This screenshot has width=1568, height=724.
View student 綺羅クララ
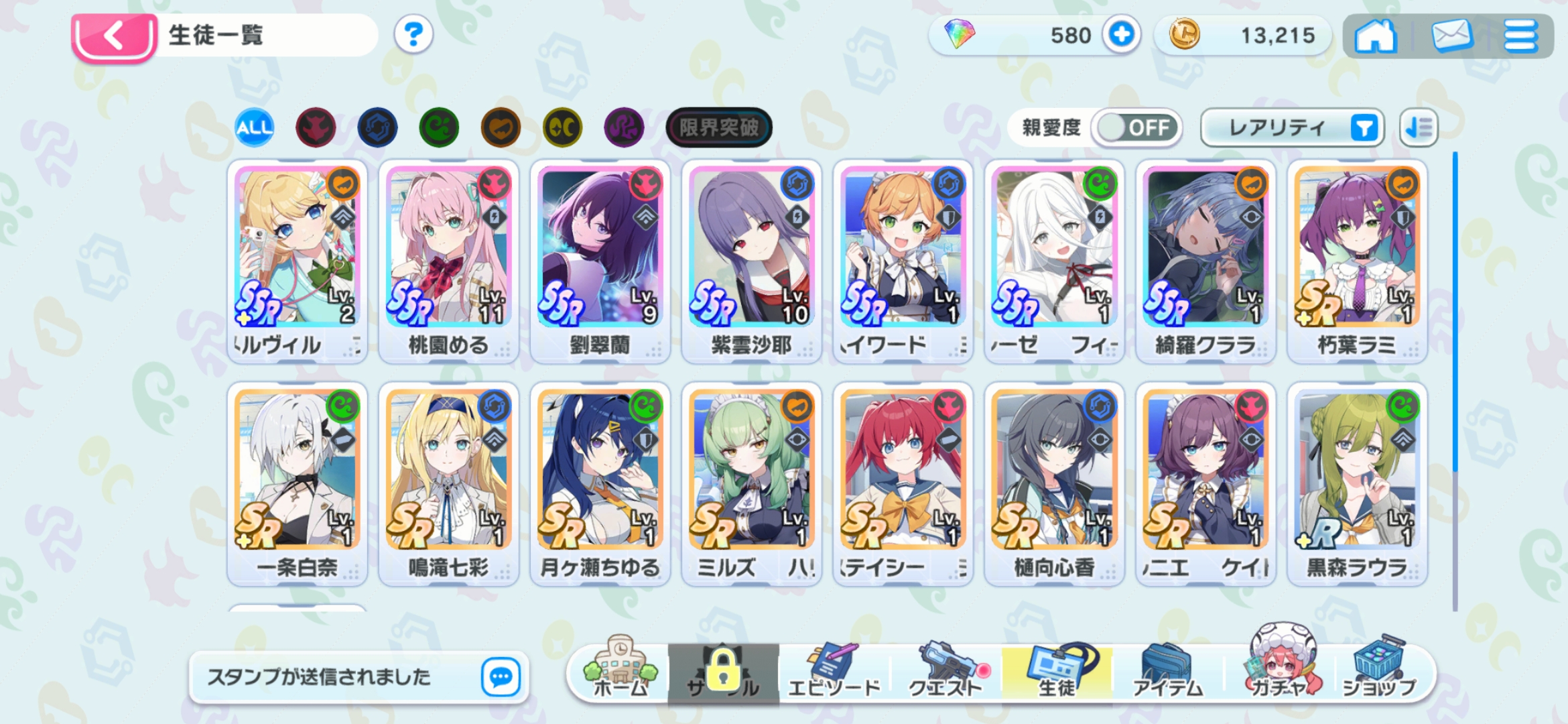[x=1205, y=261]
